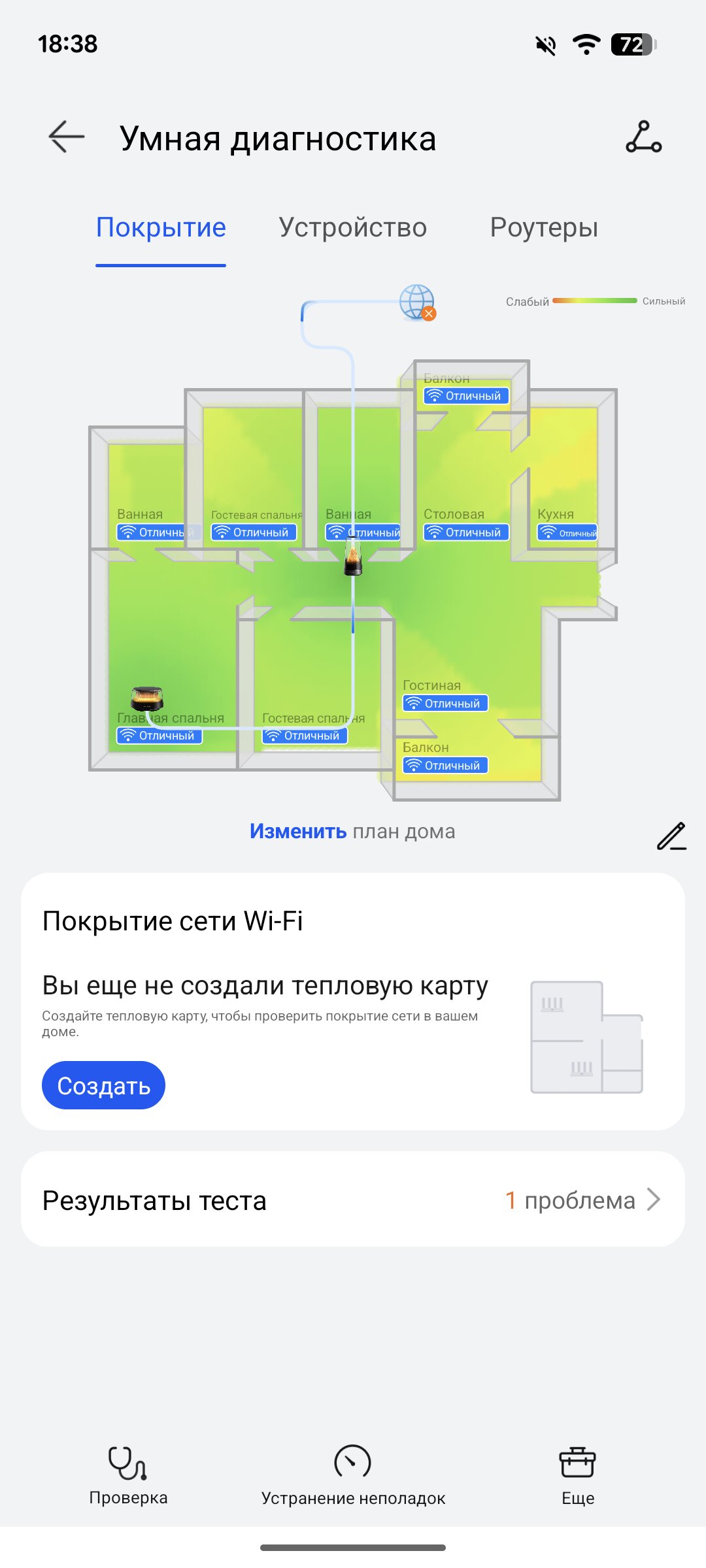Select the router in Главная спальня
This screenshot has height=1568, width=706.
[x=147, y=698]
